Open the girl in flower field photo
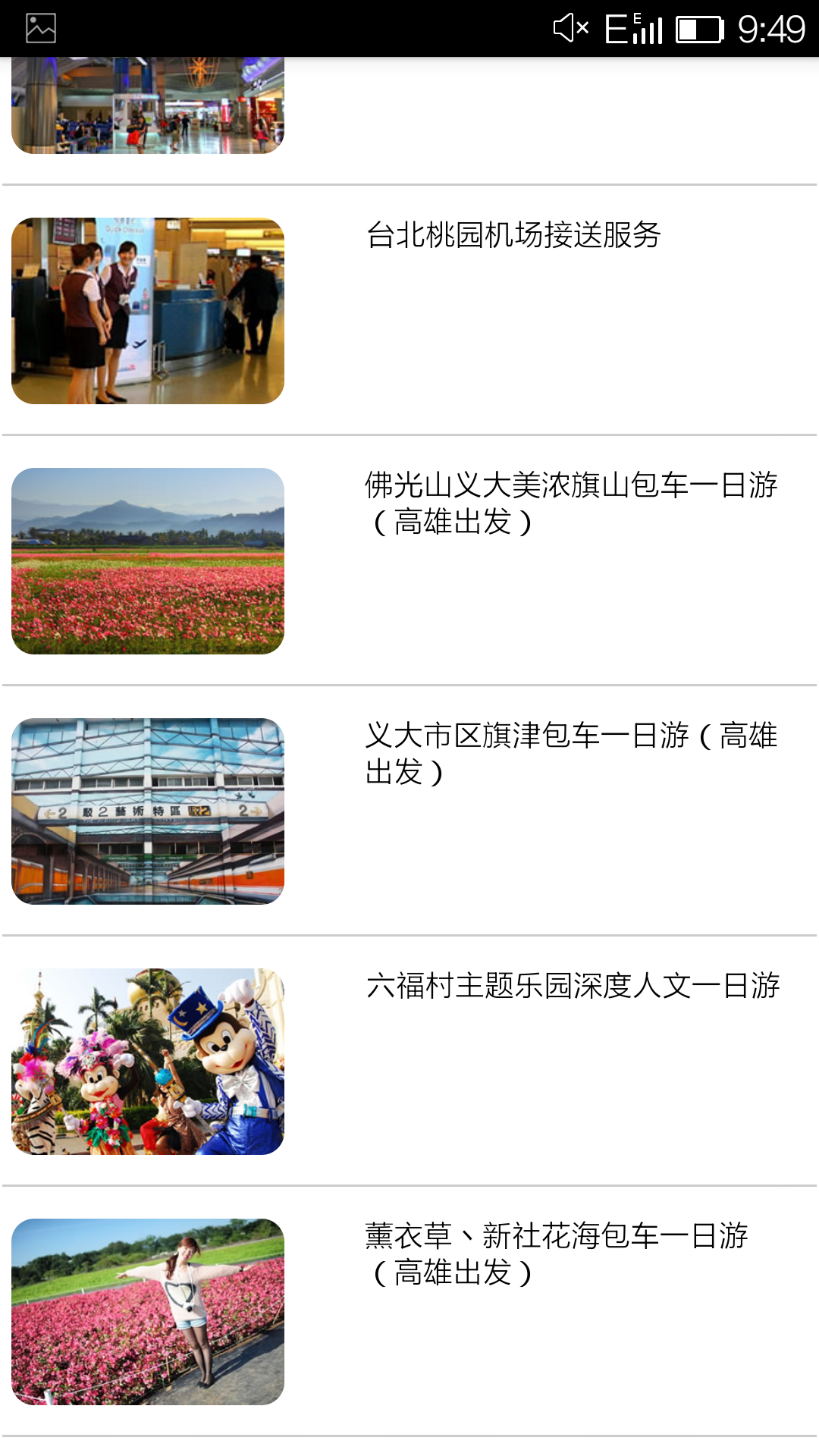The height and width of the screenshot is (1456, 819). [x=148, y=1312]
